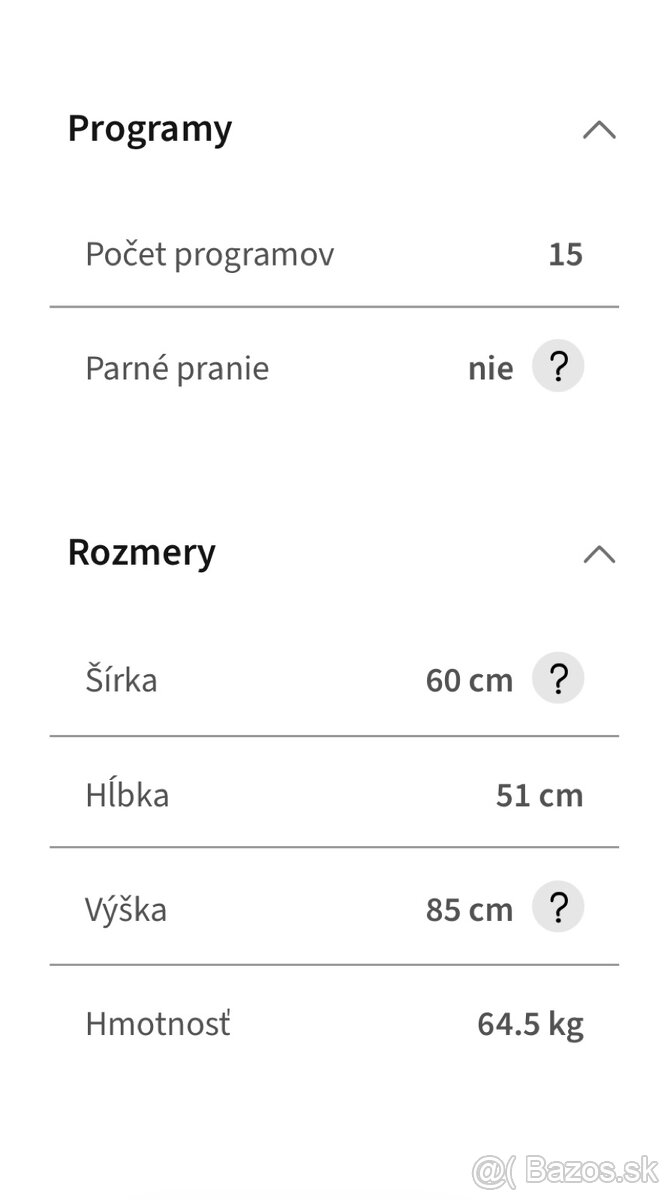Viewport: 670px width, 1200px height.
Task: Tap the question mark beside Výška
Action: [x=558, y=908]
